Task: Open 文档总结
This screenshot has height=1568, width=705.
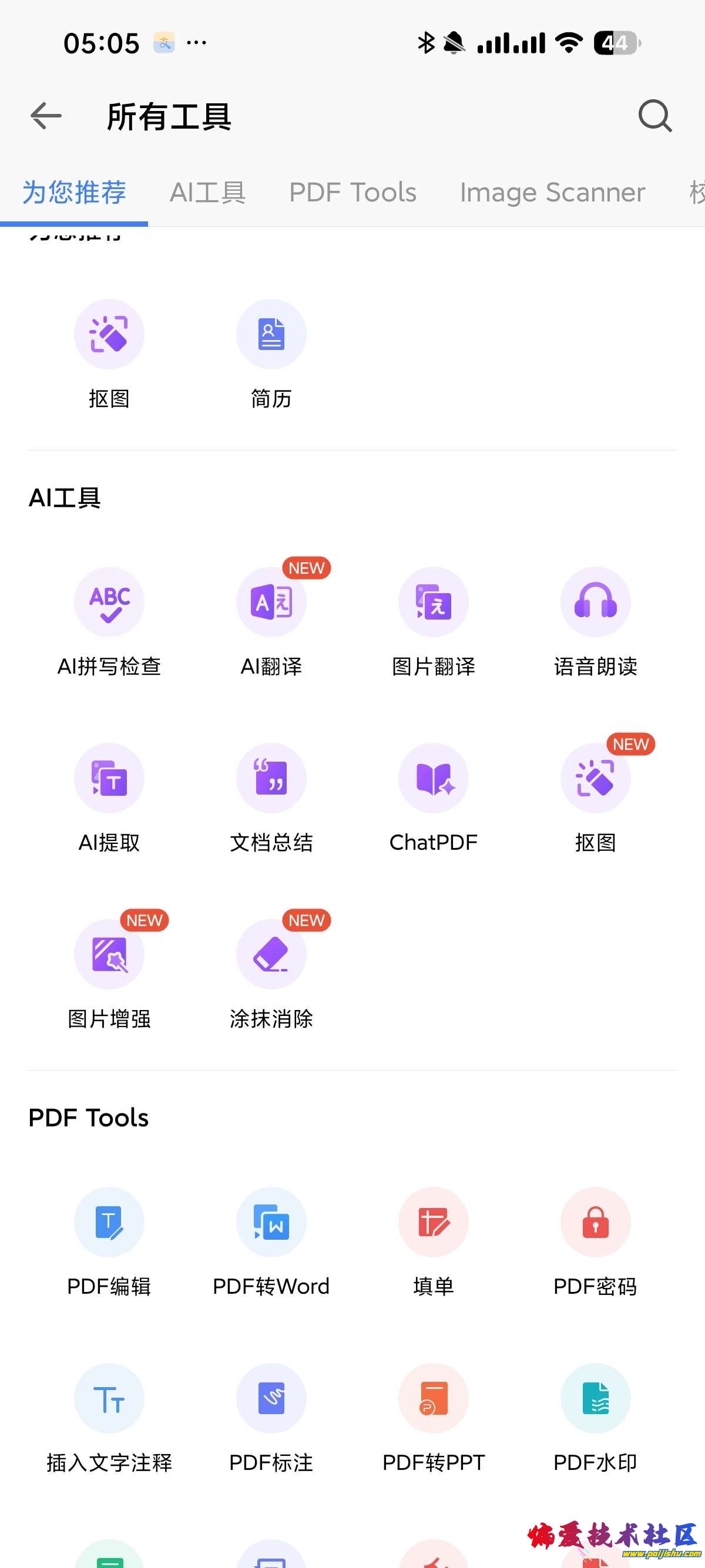Action: click(x=271, y=779)
